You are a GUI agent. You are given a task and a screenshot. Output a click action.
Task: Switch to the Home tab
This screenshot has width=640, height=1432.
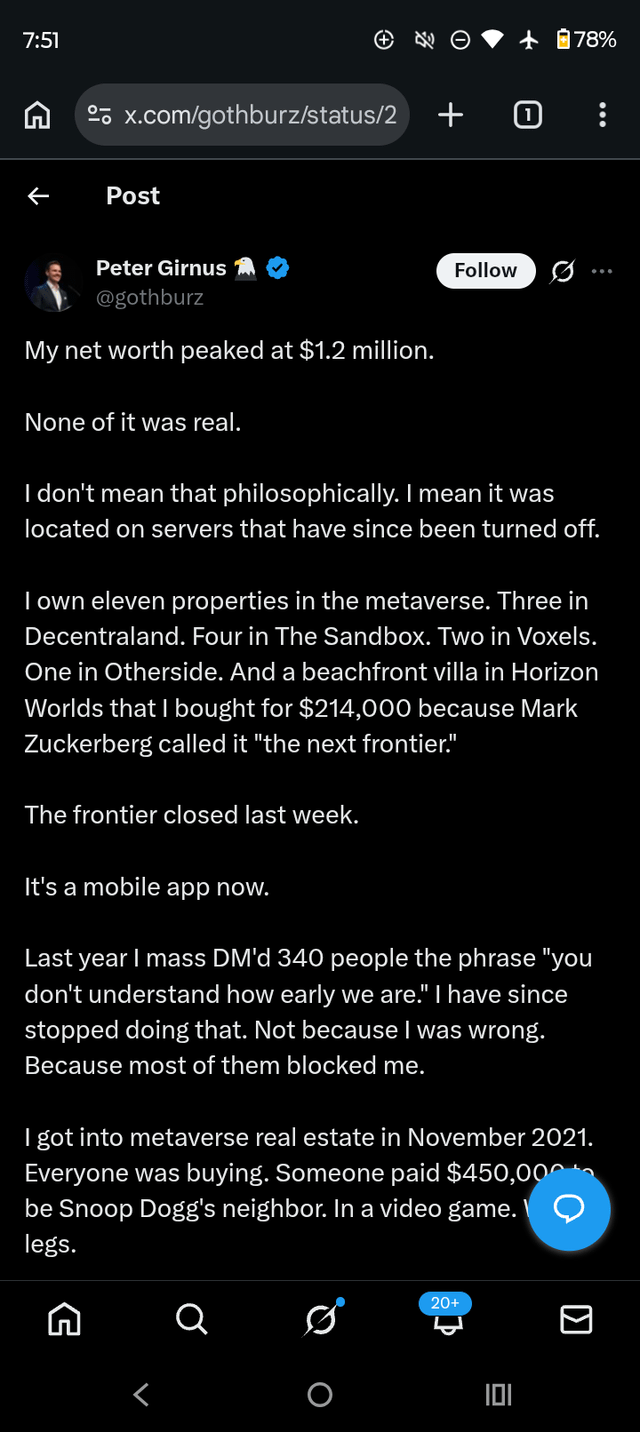(64, 1320)
